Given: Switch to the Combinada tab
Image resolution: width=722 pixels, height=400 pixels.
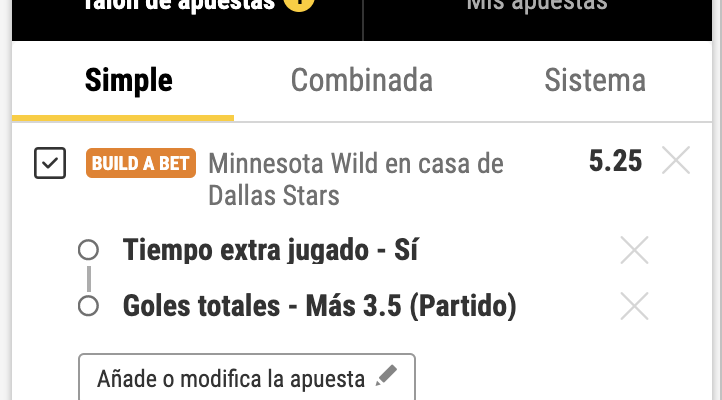Looking at the screenshot, I should 361,80.
